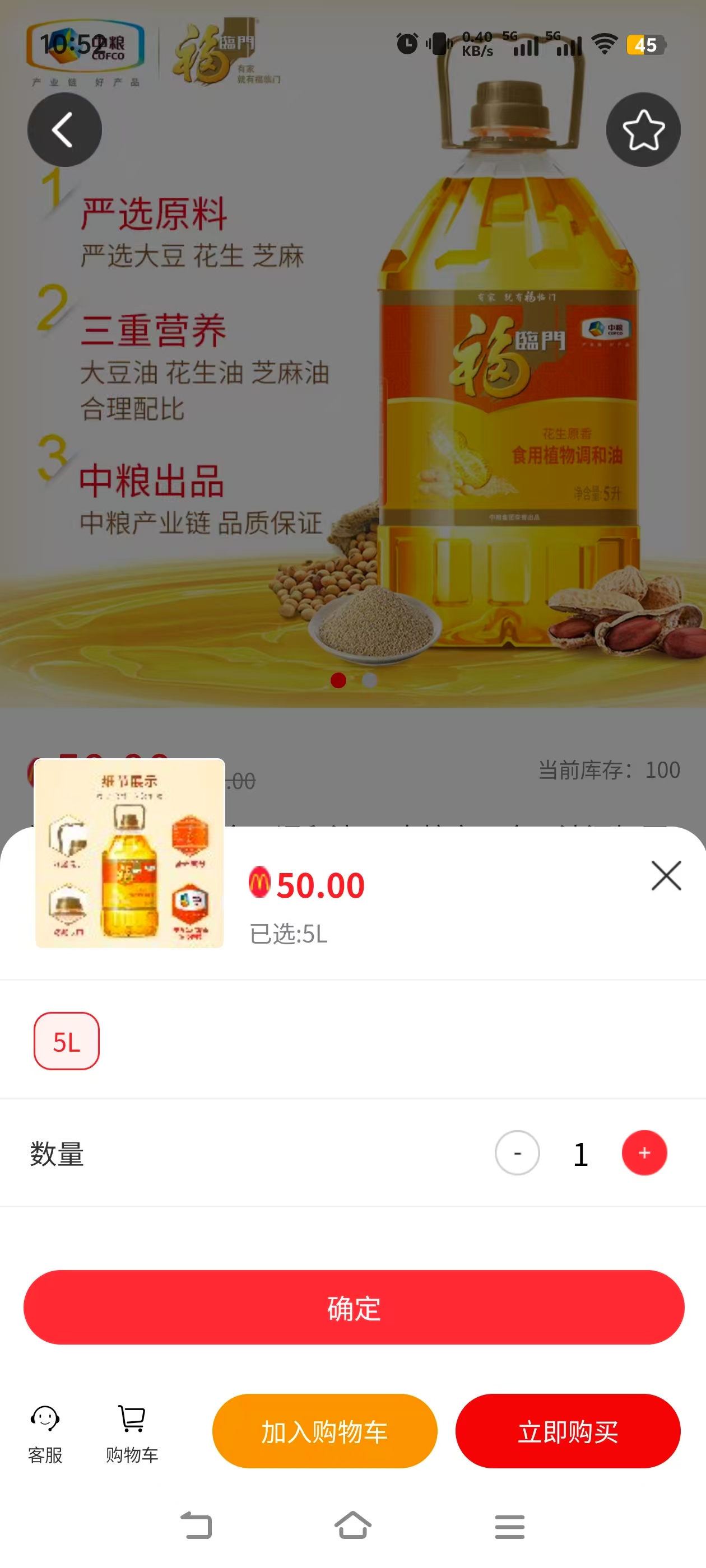Open the system recent apps menu
Screen dimensions: 706x1568
click(509, 1526)
